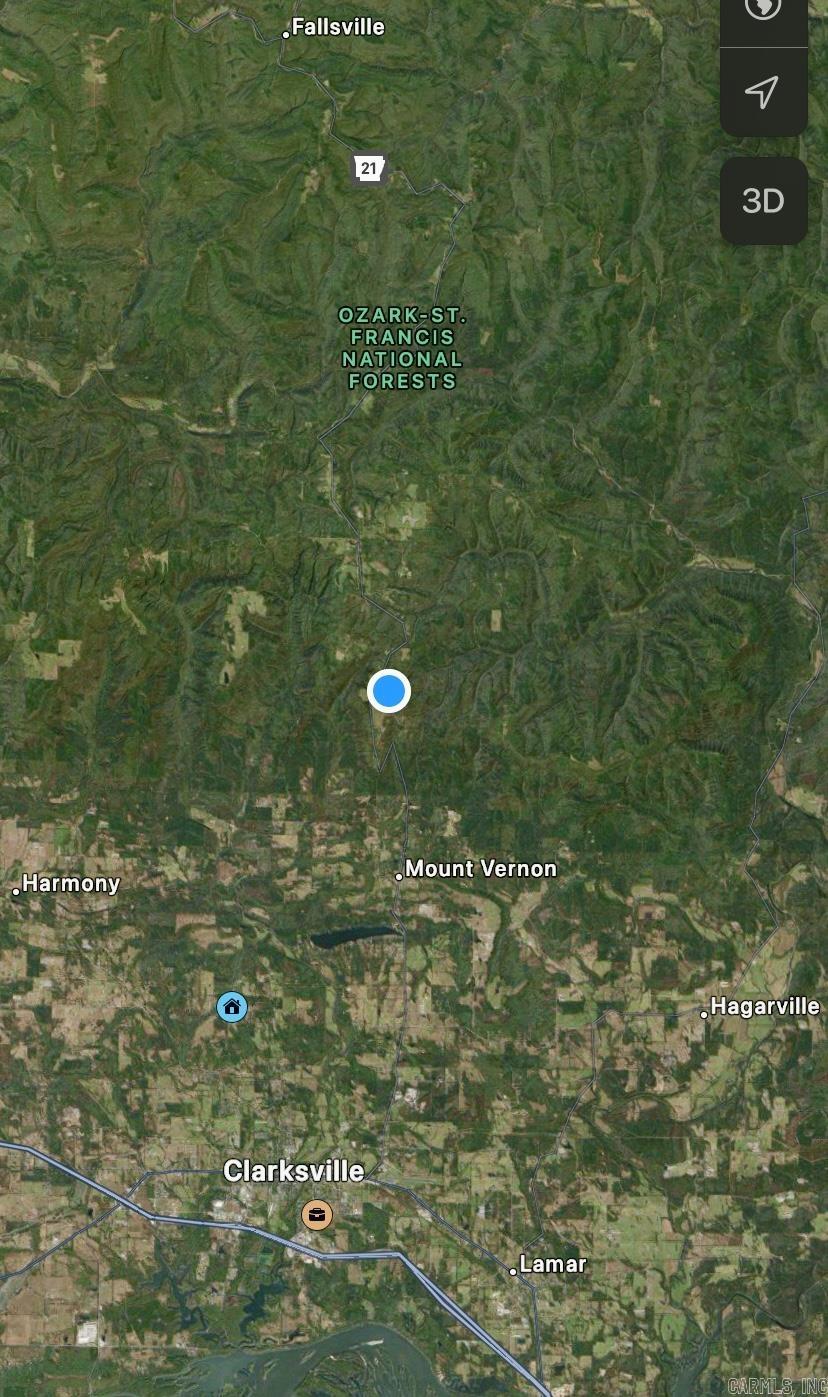Tap the location tracking arrow
828x1397 pixels.
click(x=763, y=92)
